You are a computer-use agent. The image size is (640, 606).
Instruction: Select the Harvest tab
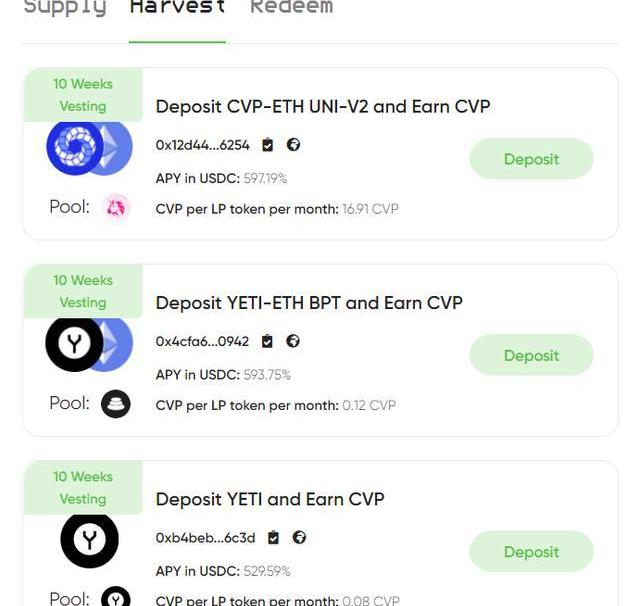[177, 8]
